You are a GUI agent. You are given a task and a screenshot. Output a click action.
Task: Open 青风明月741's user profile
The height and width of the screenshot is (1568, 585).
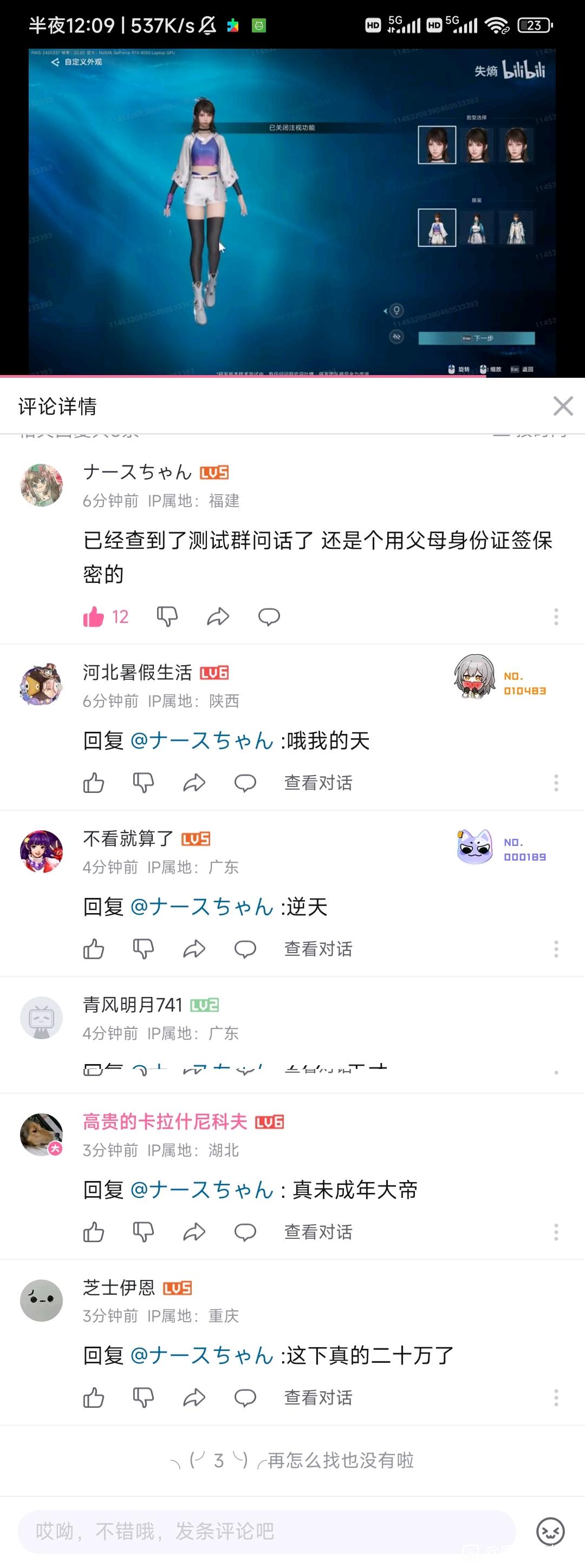coord(41,1017)
